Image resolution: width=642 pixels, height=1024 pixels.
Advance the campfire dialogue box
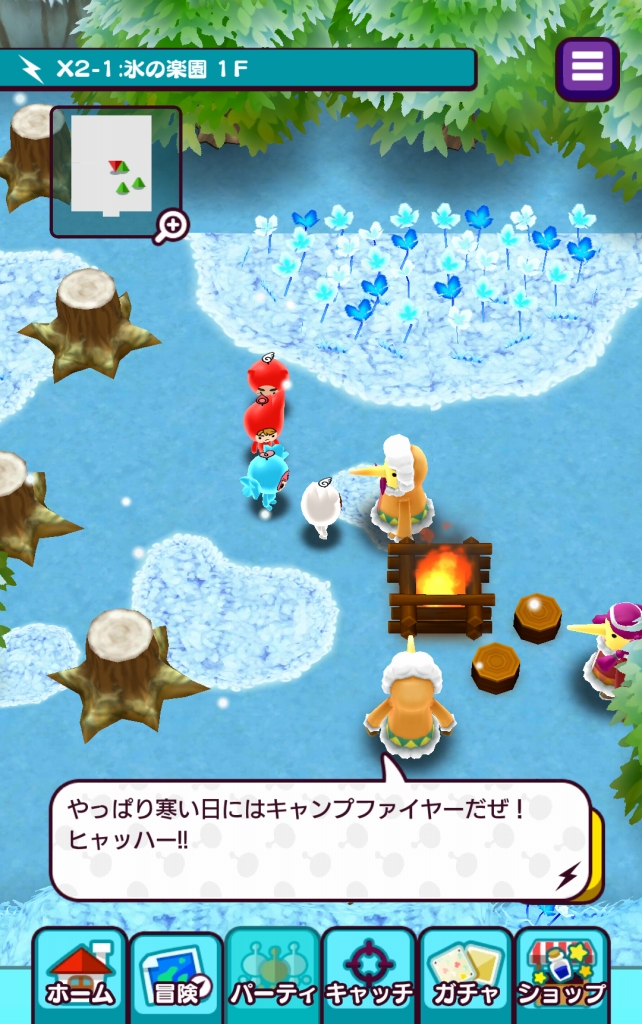pos(320,840)
